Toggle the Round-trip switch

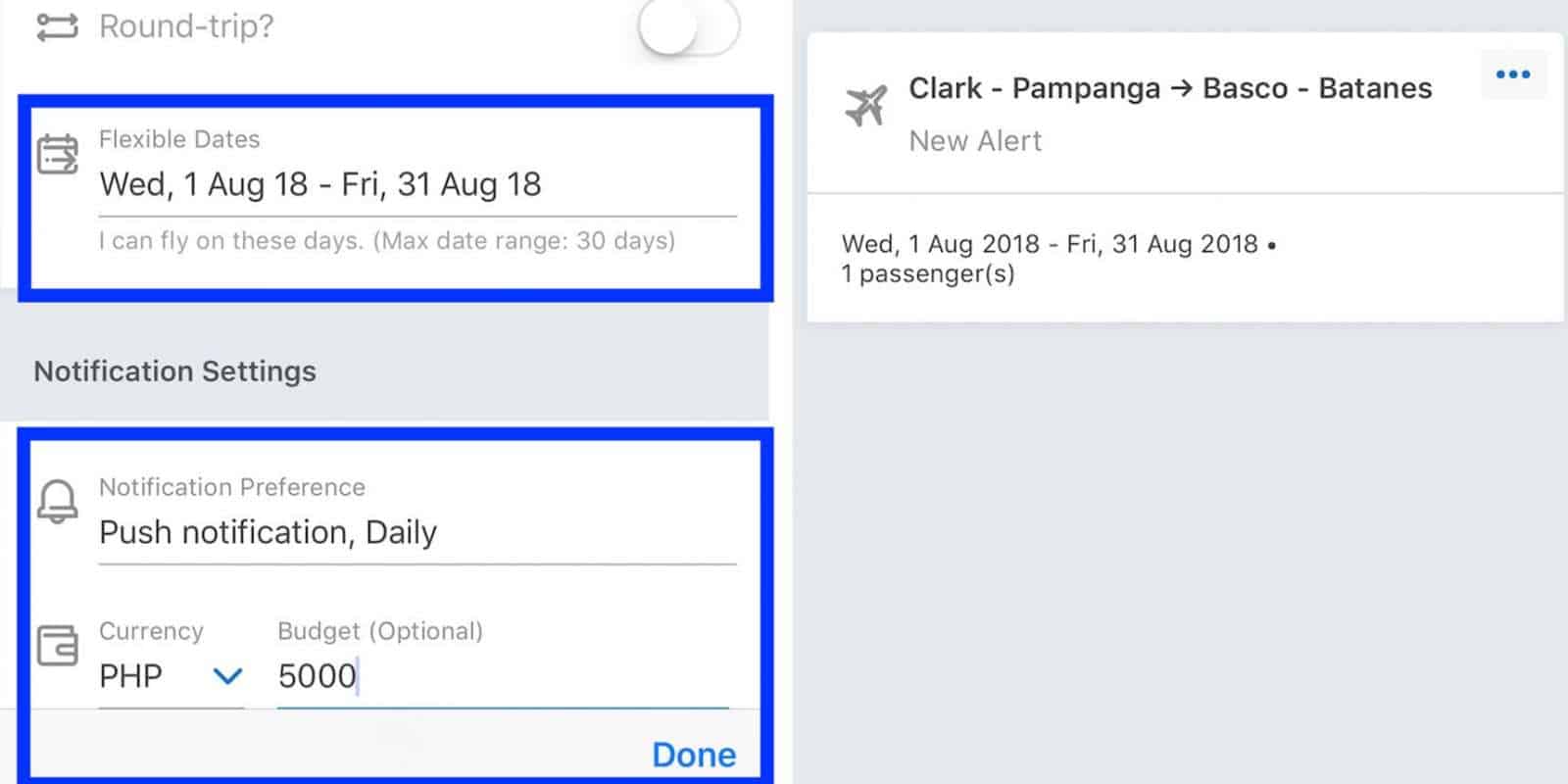coord(688,26)
